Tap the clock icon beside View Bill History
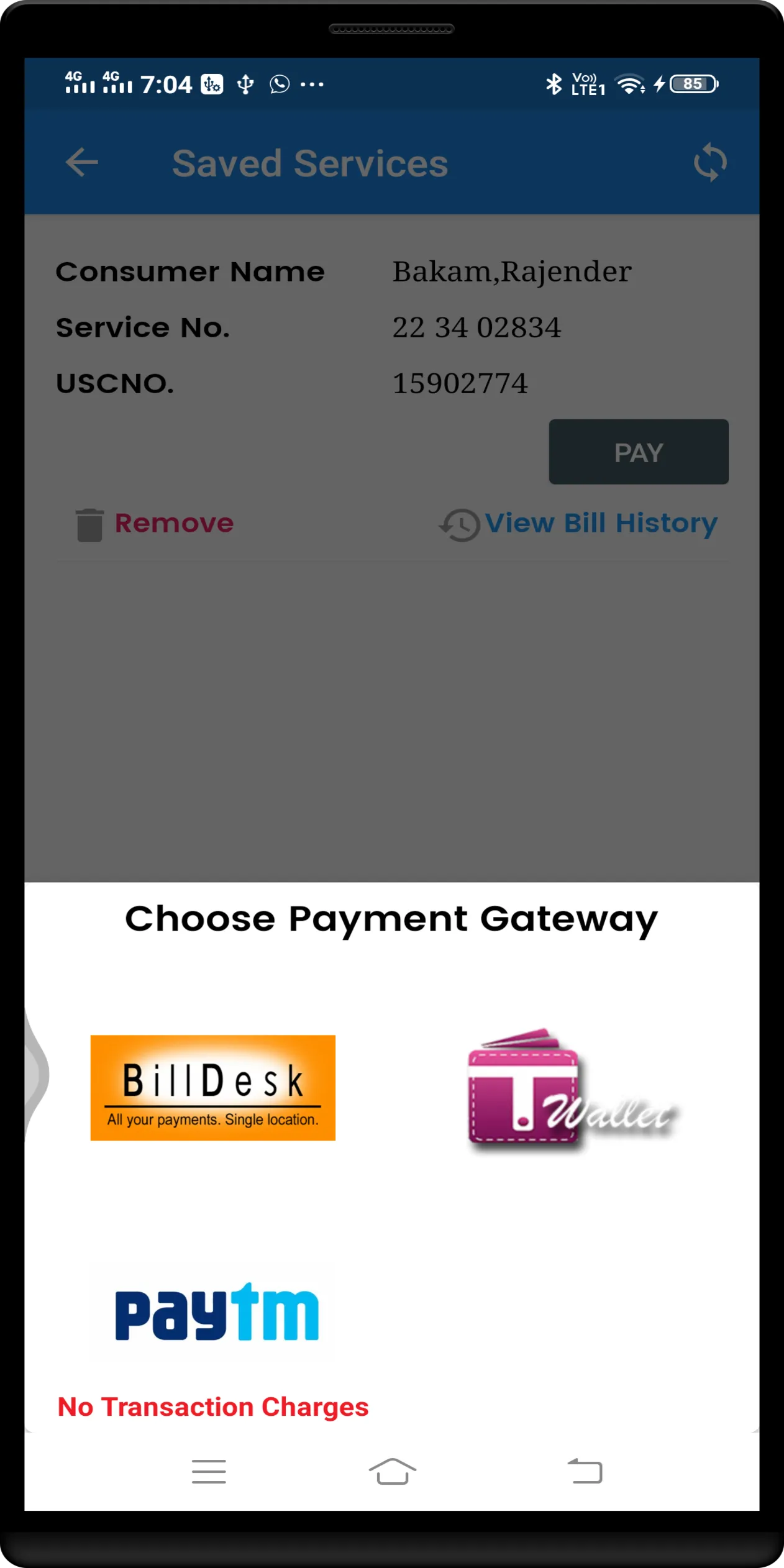784x1568 pixels. [x=458, y=524]
